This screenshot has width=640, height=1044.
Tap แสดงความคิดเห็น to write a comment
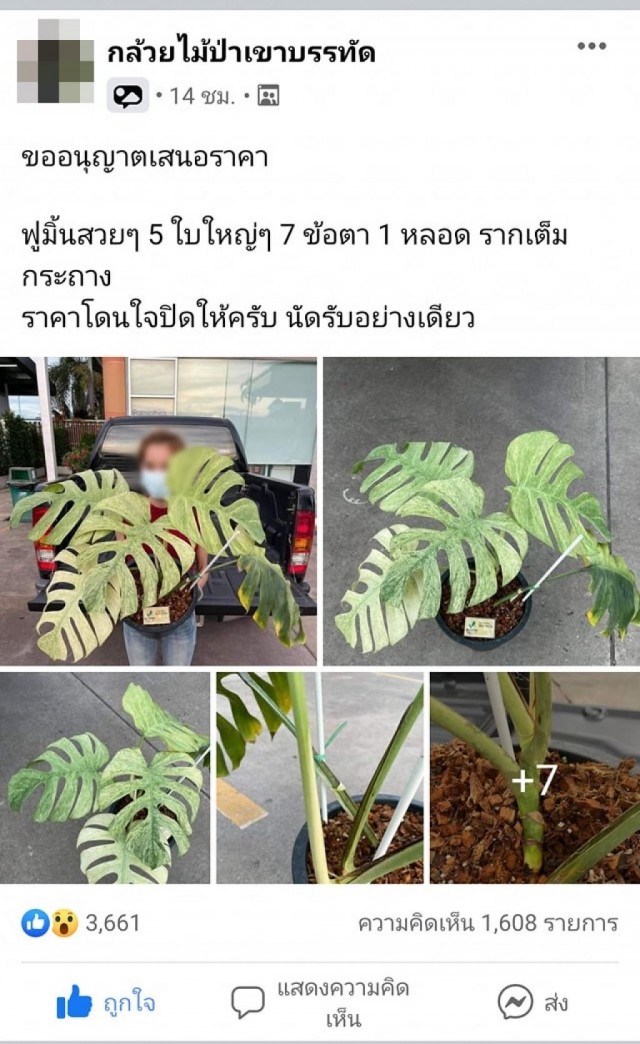[320, 1003]
